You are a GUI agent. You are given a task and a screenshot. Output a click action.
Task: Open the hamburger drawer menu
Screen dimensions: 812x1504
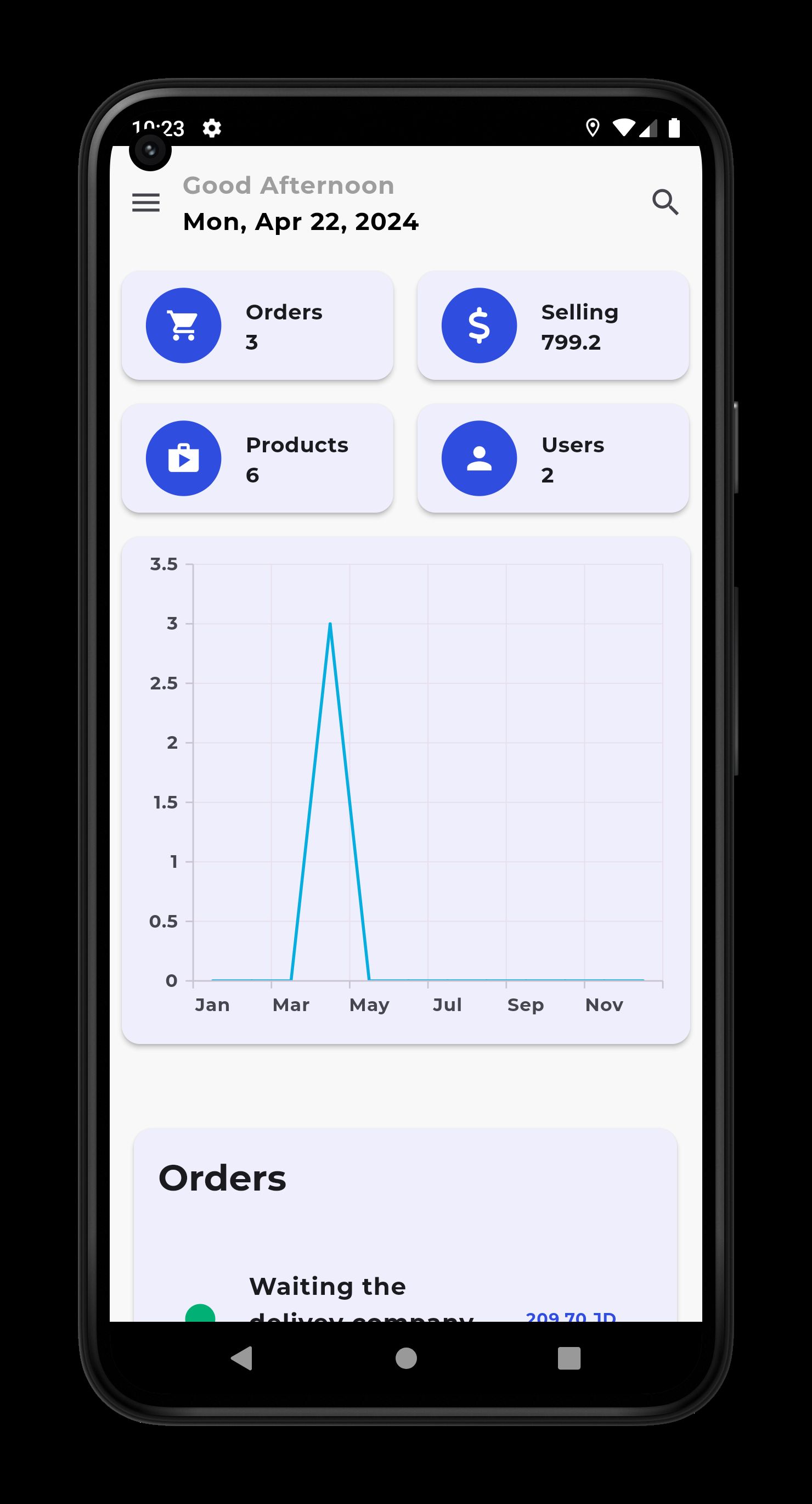pyautogui.click(x=146, y=203)
